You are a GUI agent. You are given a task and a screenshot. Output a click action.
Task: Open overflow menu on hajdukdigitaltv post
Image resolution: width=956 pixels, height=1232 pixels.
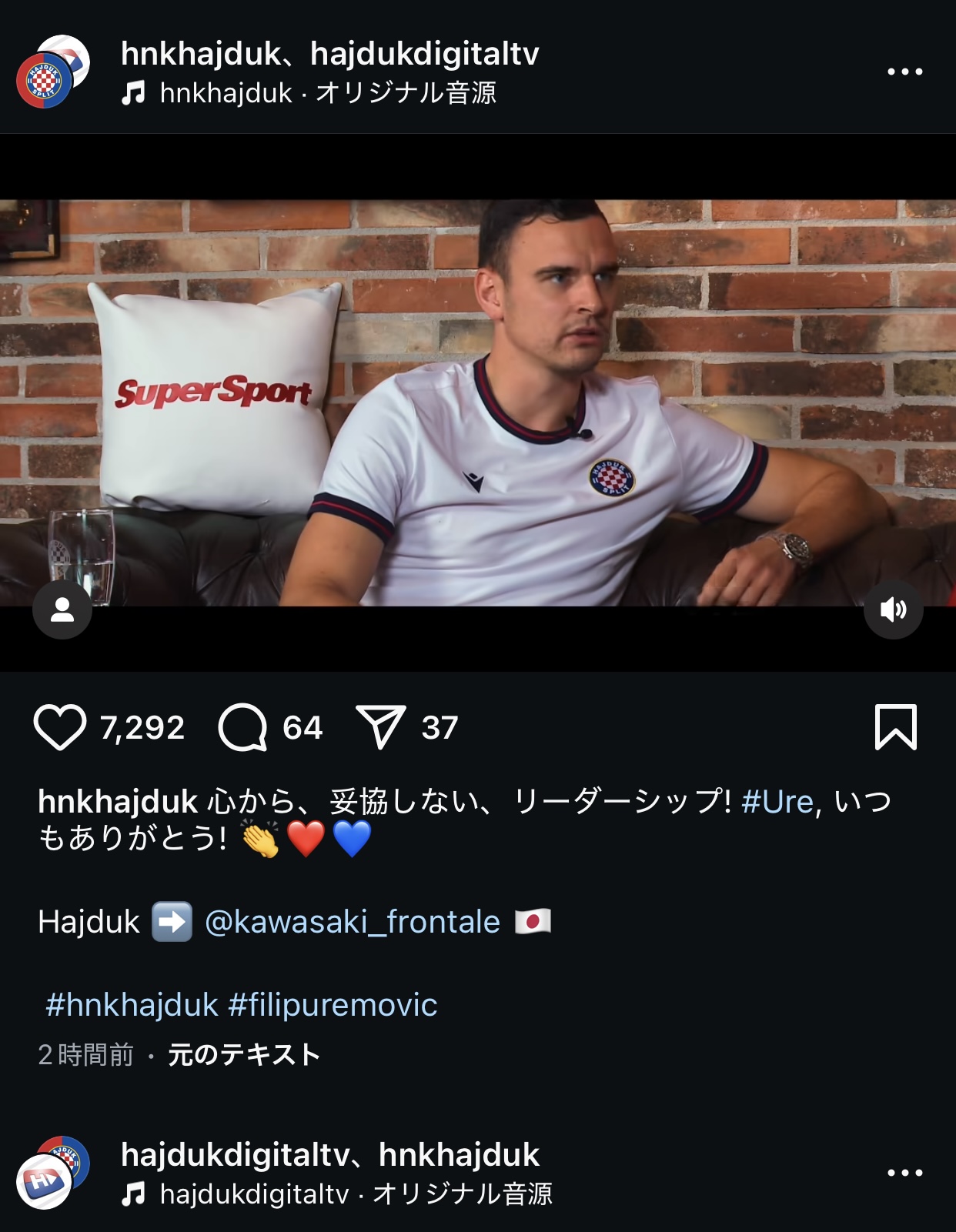click(904, 1173)
